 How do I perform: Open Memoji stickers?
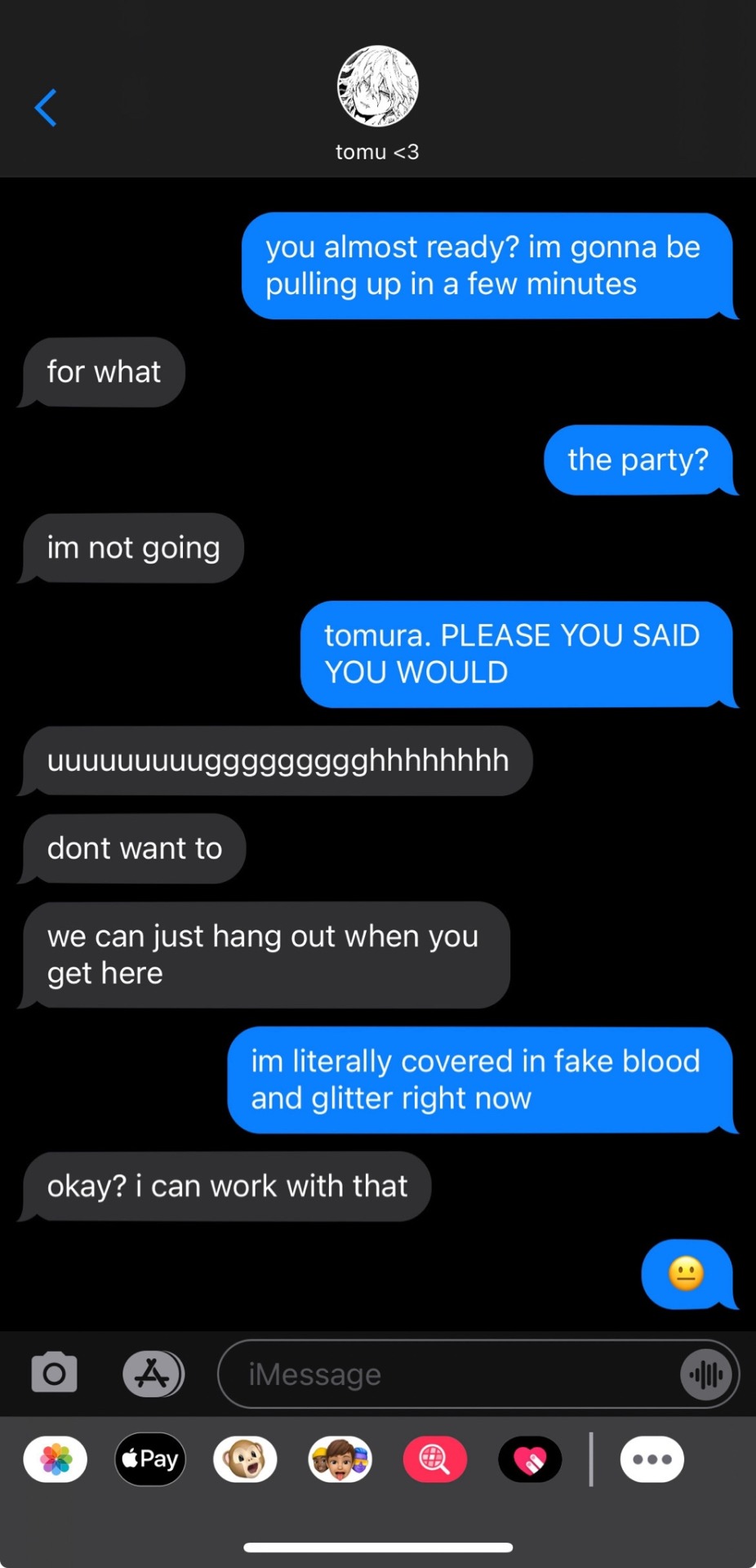(x=340, y=1459)
